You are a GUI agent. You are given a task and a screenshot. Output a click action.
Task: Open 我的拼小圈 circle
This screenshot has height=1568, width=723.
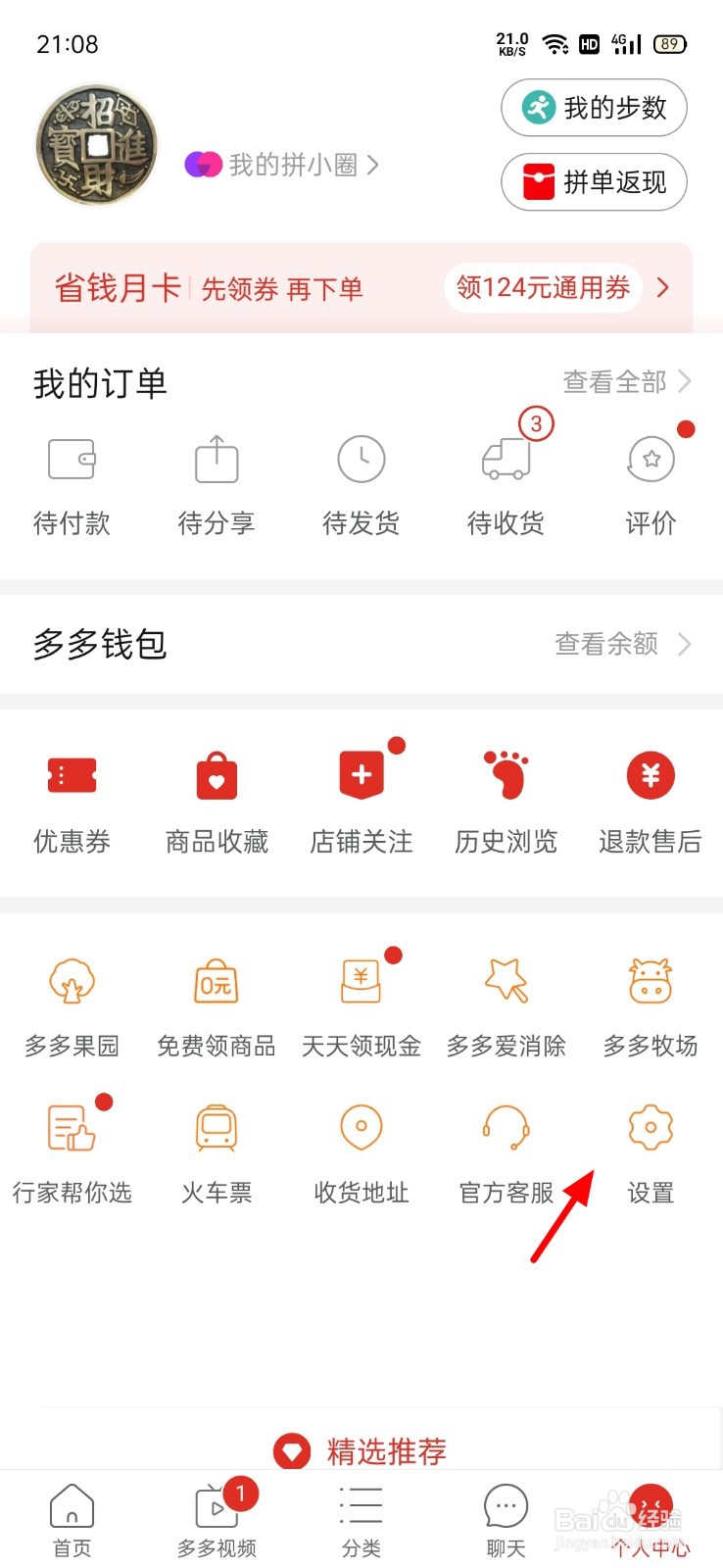click(x=282, y=165)
